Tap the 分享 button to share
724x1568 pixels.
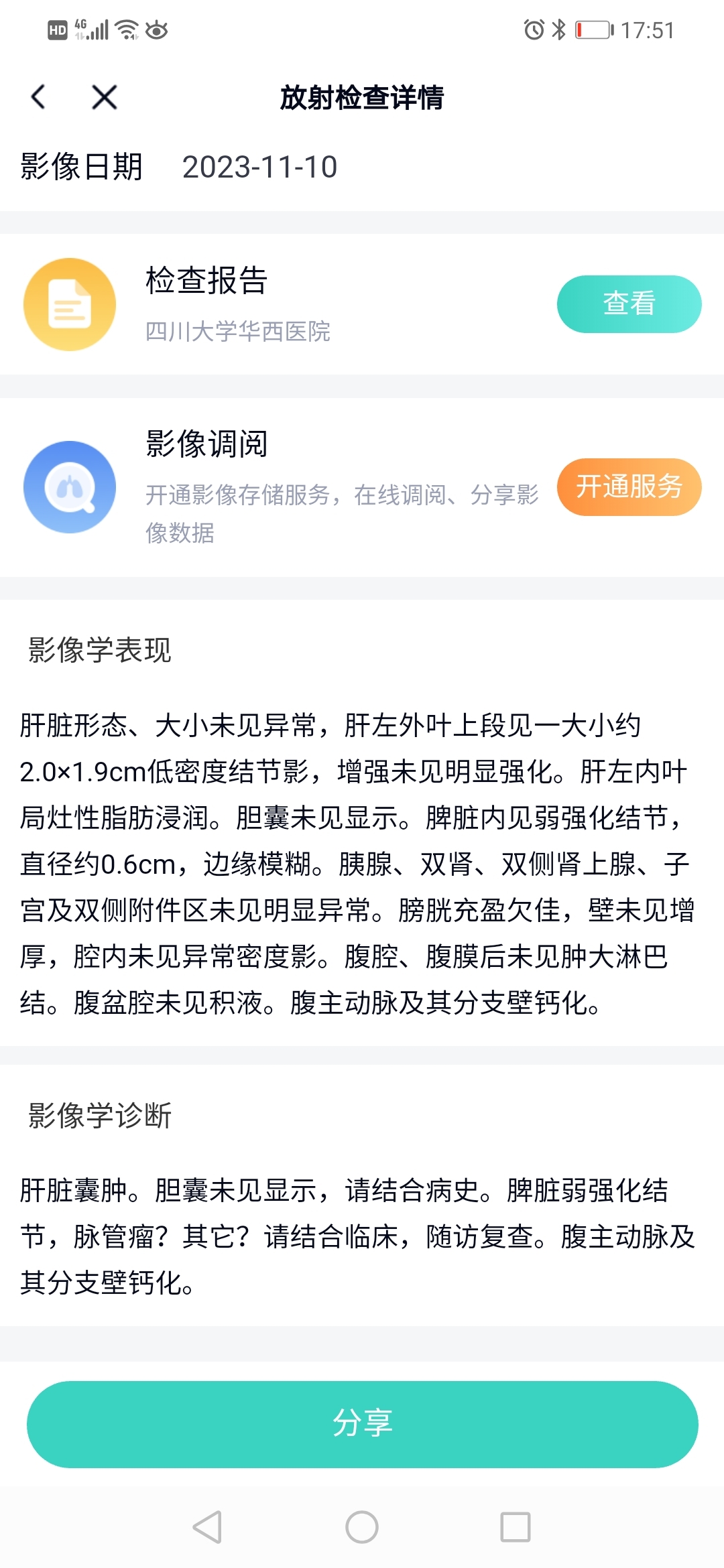(x=362, y=1424)
